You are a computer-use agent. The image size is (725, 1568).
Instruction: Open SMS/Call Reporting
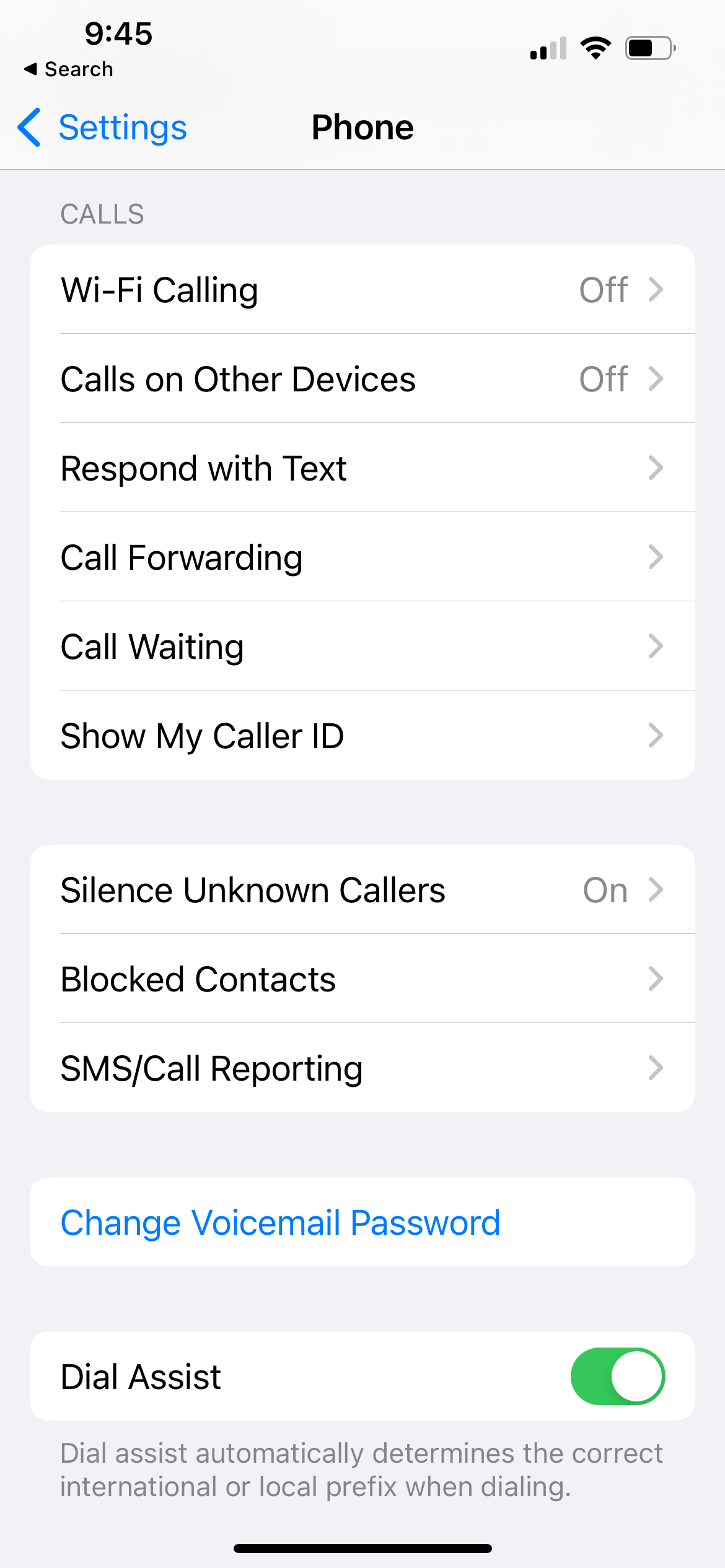pyautogui.click(x=362, y=1068)
